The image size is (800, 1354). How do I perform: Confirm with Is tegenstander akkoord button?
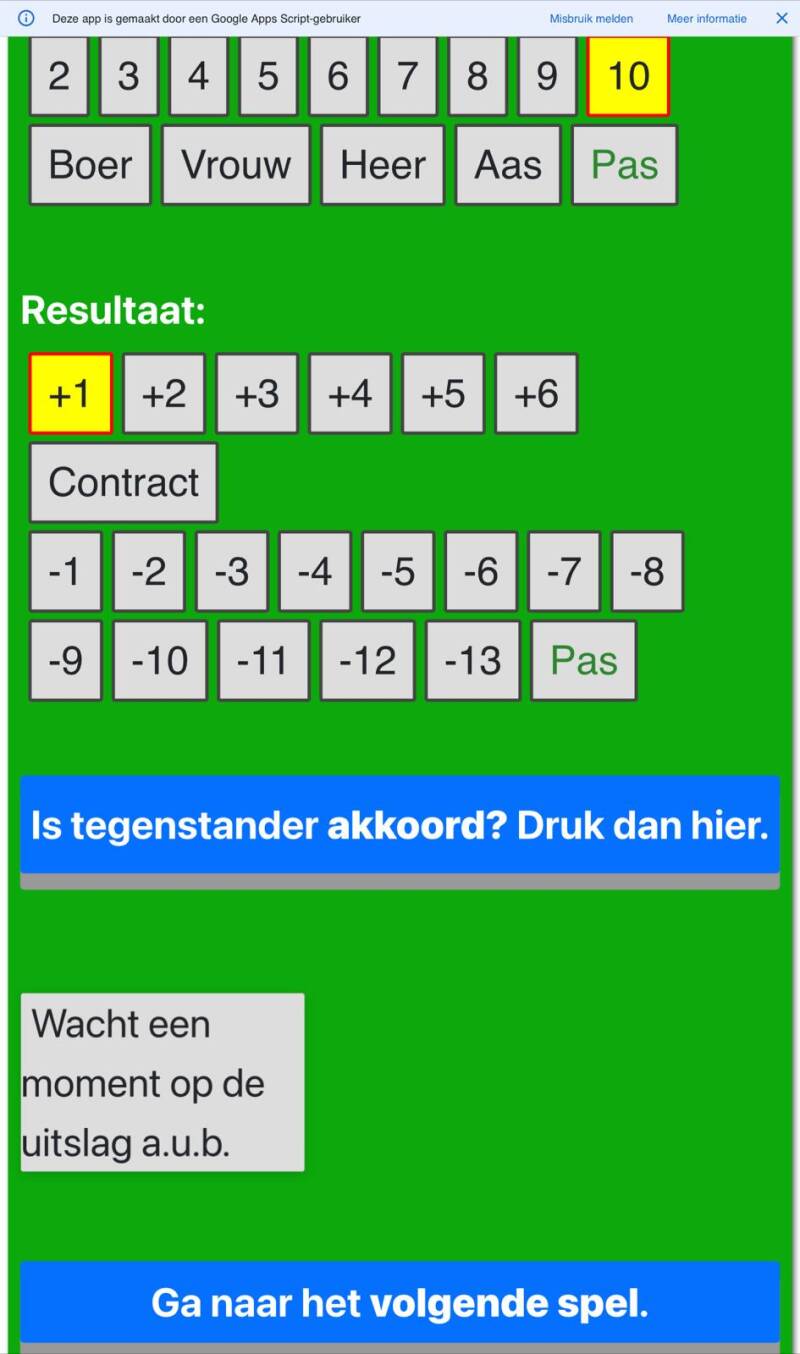(x=399, y=826)
